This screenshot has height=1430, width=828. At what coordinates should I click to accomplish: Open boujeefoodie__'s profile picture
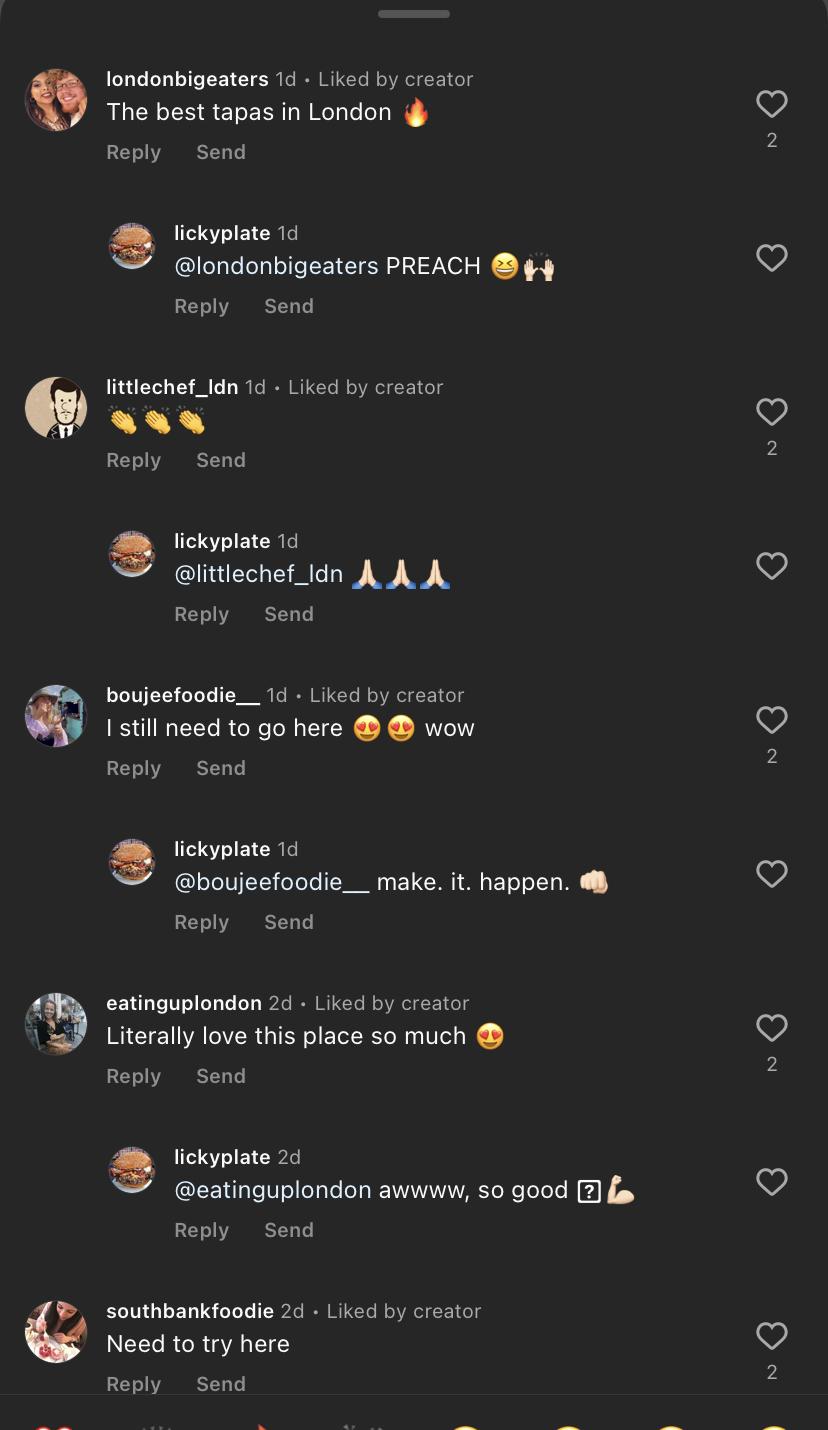56,716
